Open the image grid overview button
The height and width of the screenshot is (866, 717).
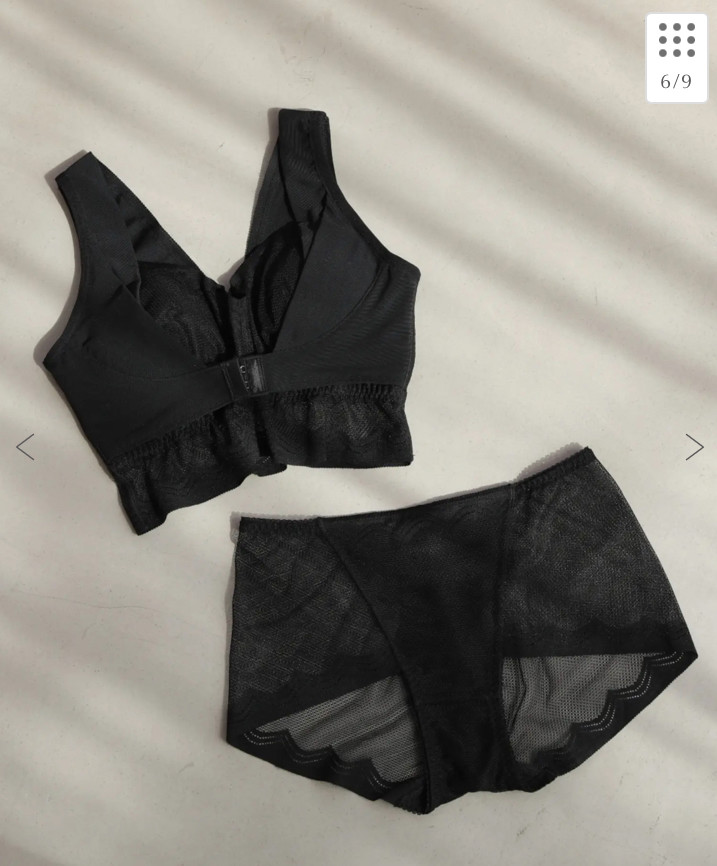tap(676, 57)
